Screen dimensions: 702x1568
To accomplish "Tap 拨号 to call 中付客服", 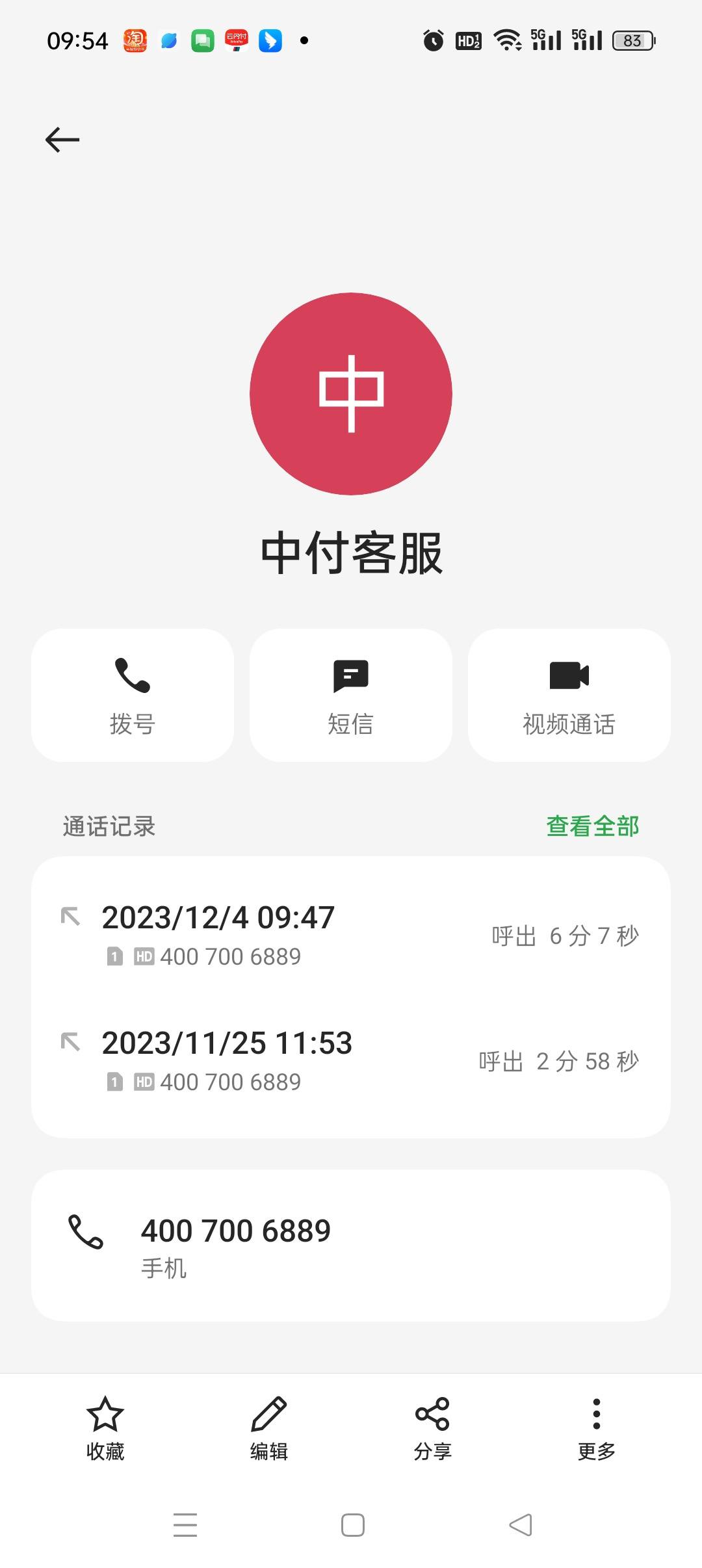I will click(133, 695).
